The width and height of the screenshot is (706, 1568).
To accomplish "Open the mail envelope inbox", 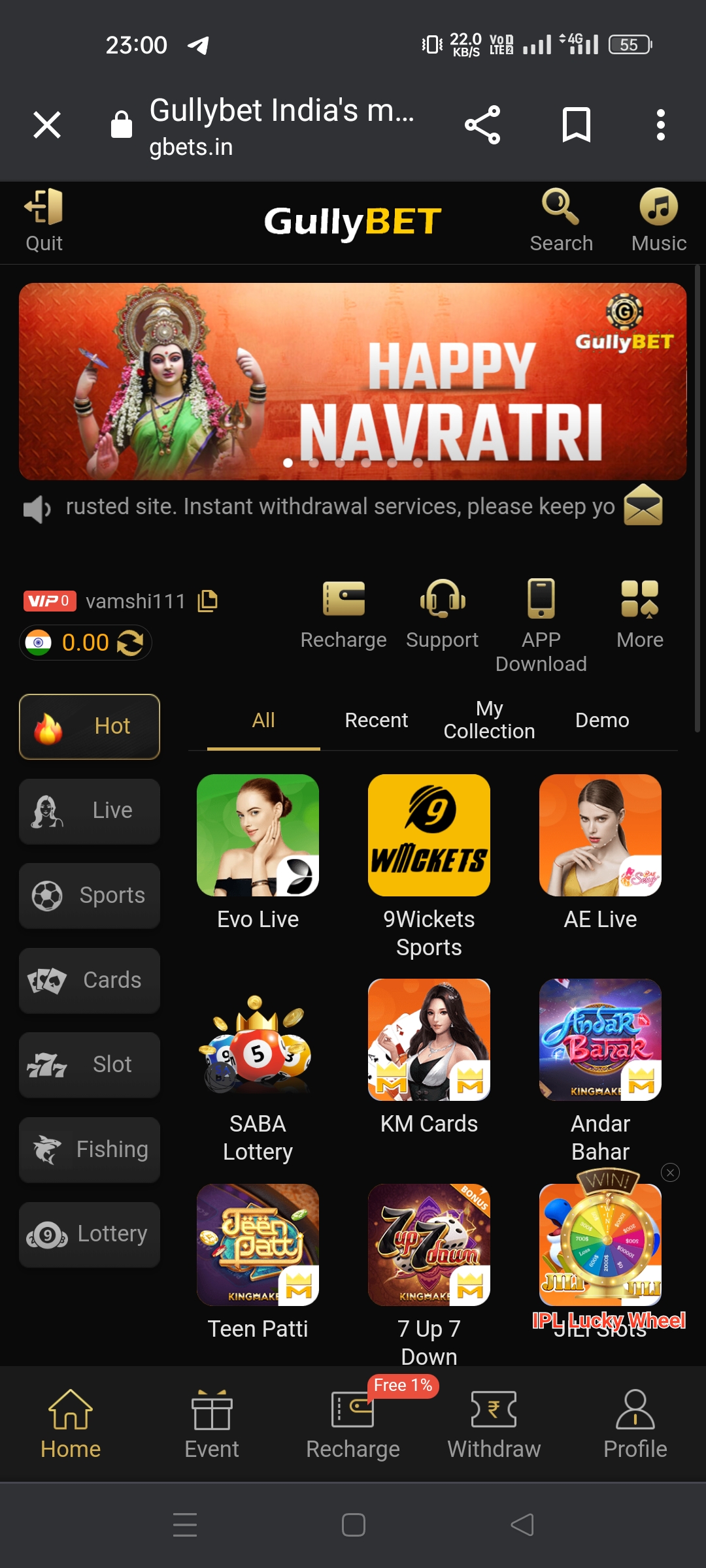I will (x=643, y=505).
